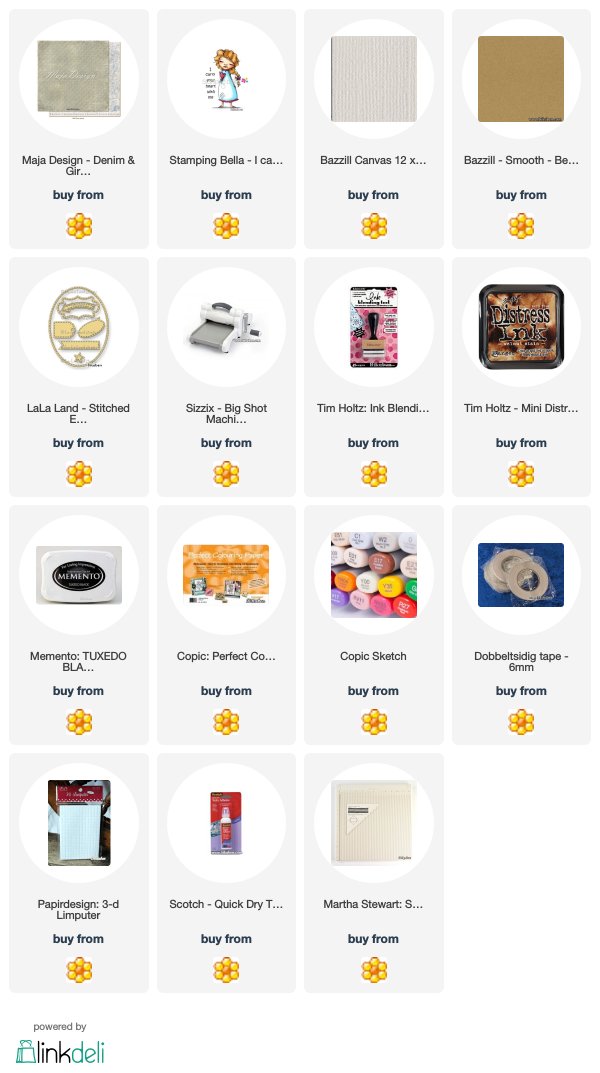The height and width of the screenshot is (1073, 600).
Task: View the Bazzill Canvas 12 x cardstock
Action: pos(373,80)
